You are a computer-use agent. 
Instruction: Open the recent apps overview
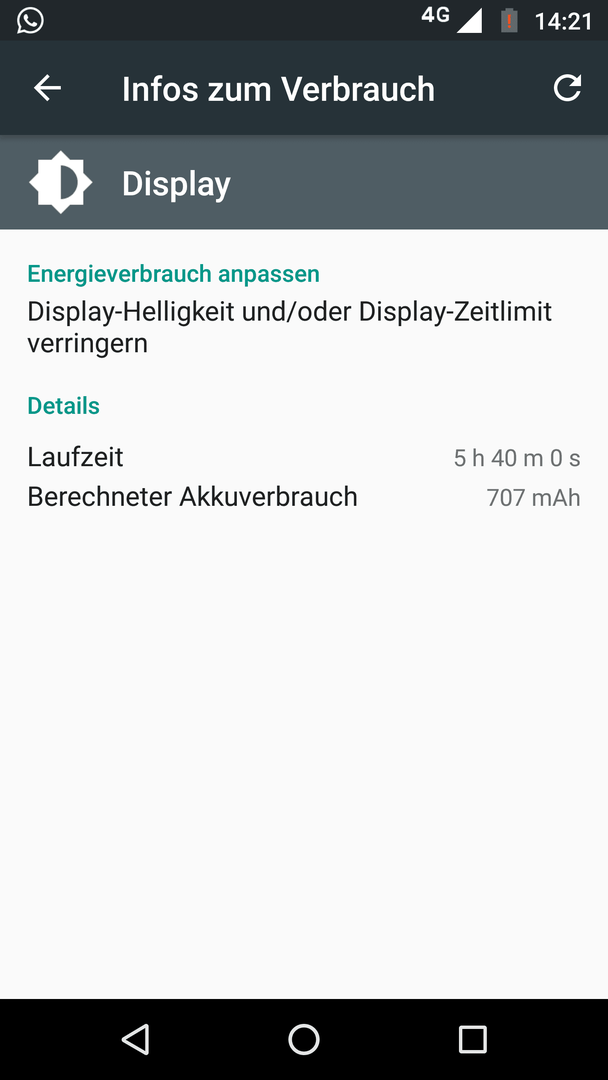pos(472,1039)
